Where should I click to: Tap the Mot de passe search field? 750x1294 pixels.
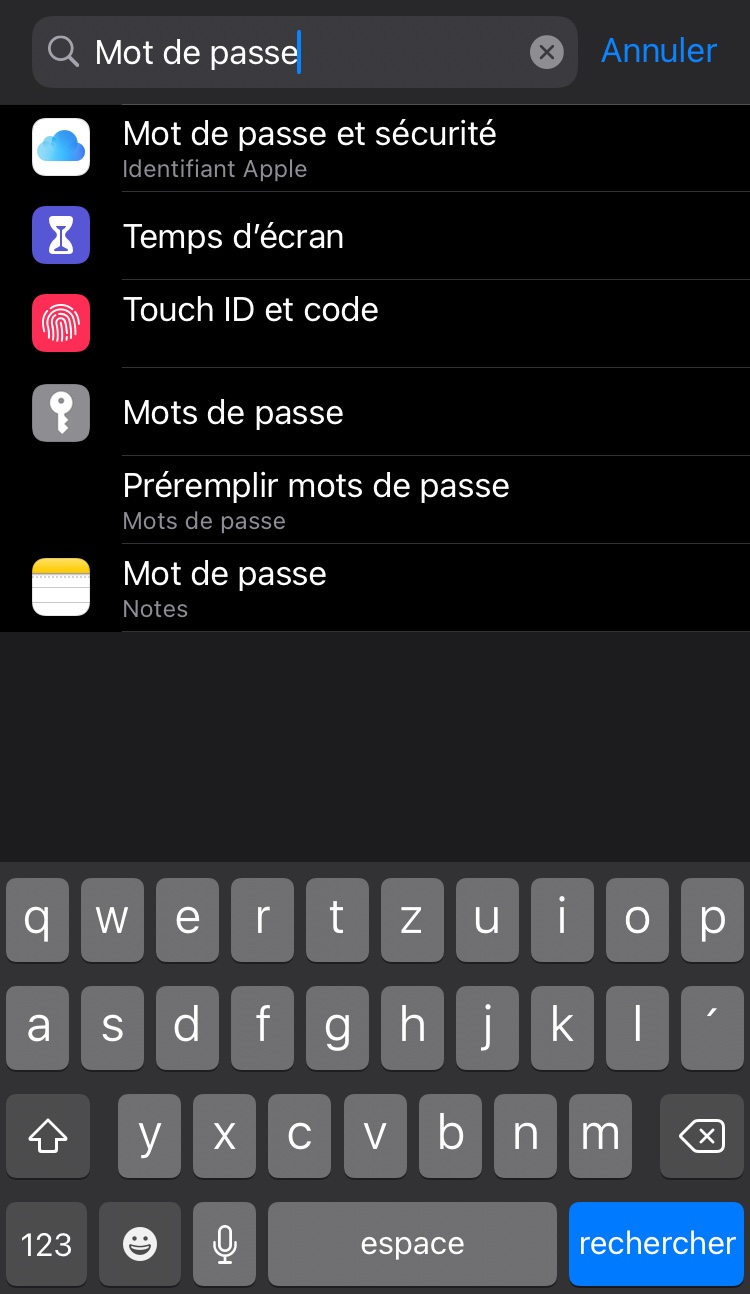tap(305, 52)
